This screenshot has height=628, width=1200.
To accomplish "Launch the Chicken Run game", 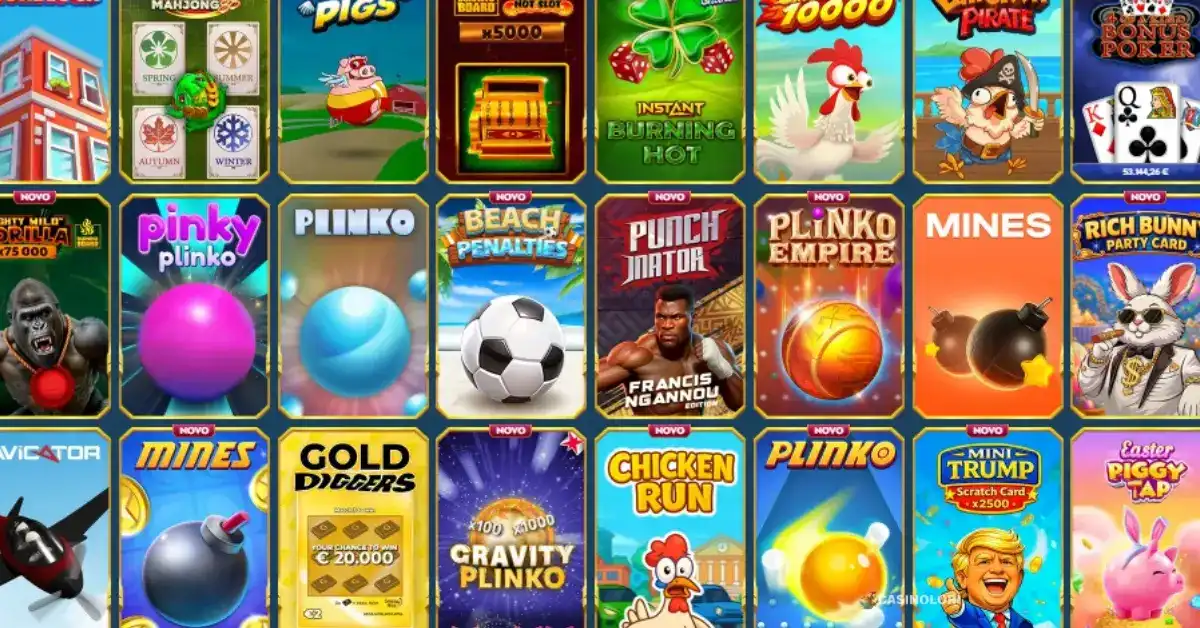I will coord(669,530).
